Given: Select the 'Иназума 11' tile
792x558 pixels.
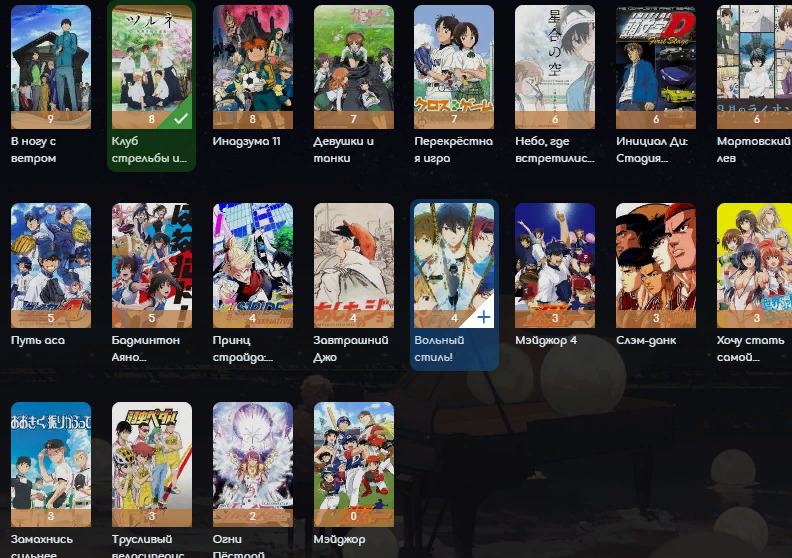Looking at the screenshot, I should click(252, 66).
